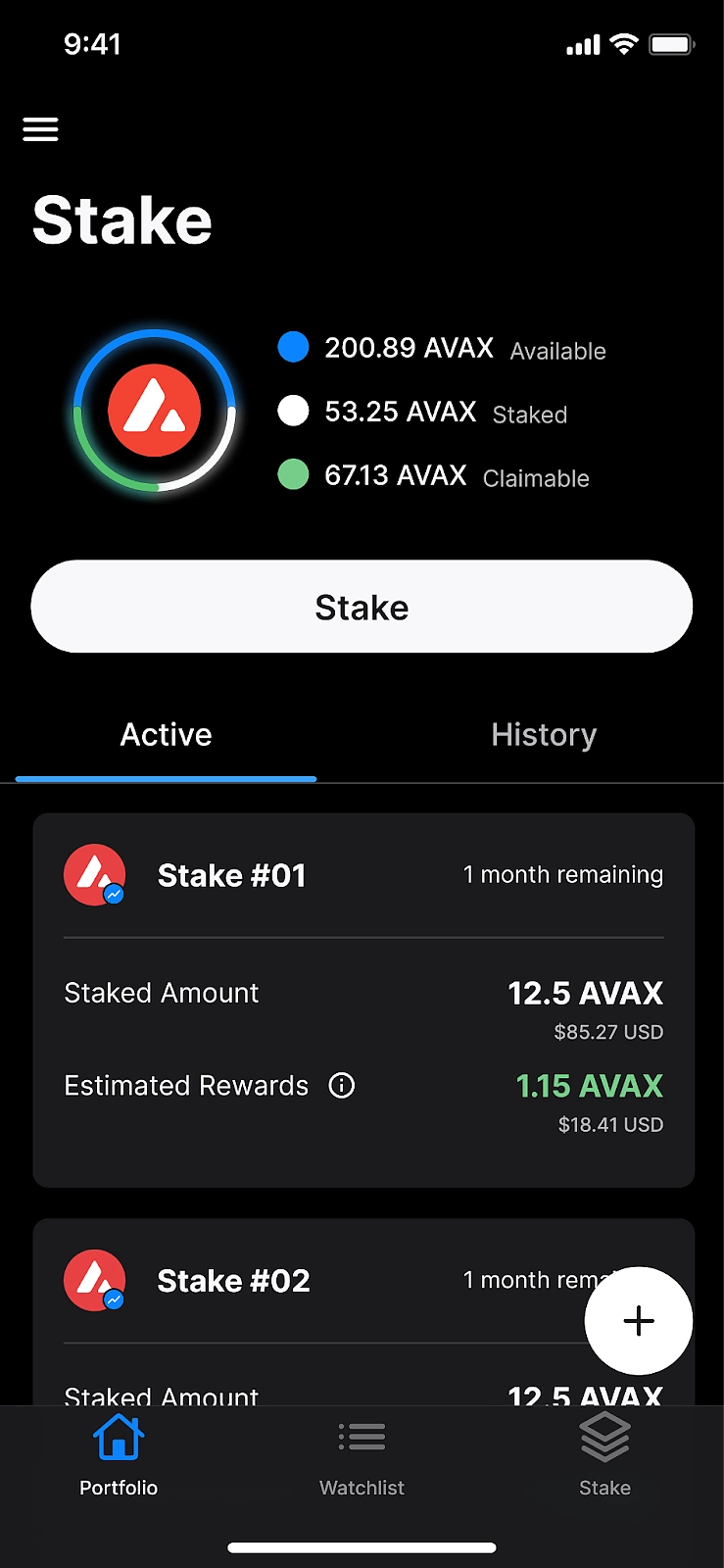Tap the Stake layers icon in bottom bar

click(604, 1437)
